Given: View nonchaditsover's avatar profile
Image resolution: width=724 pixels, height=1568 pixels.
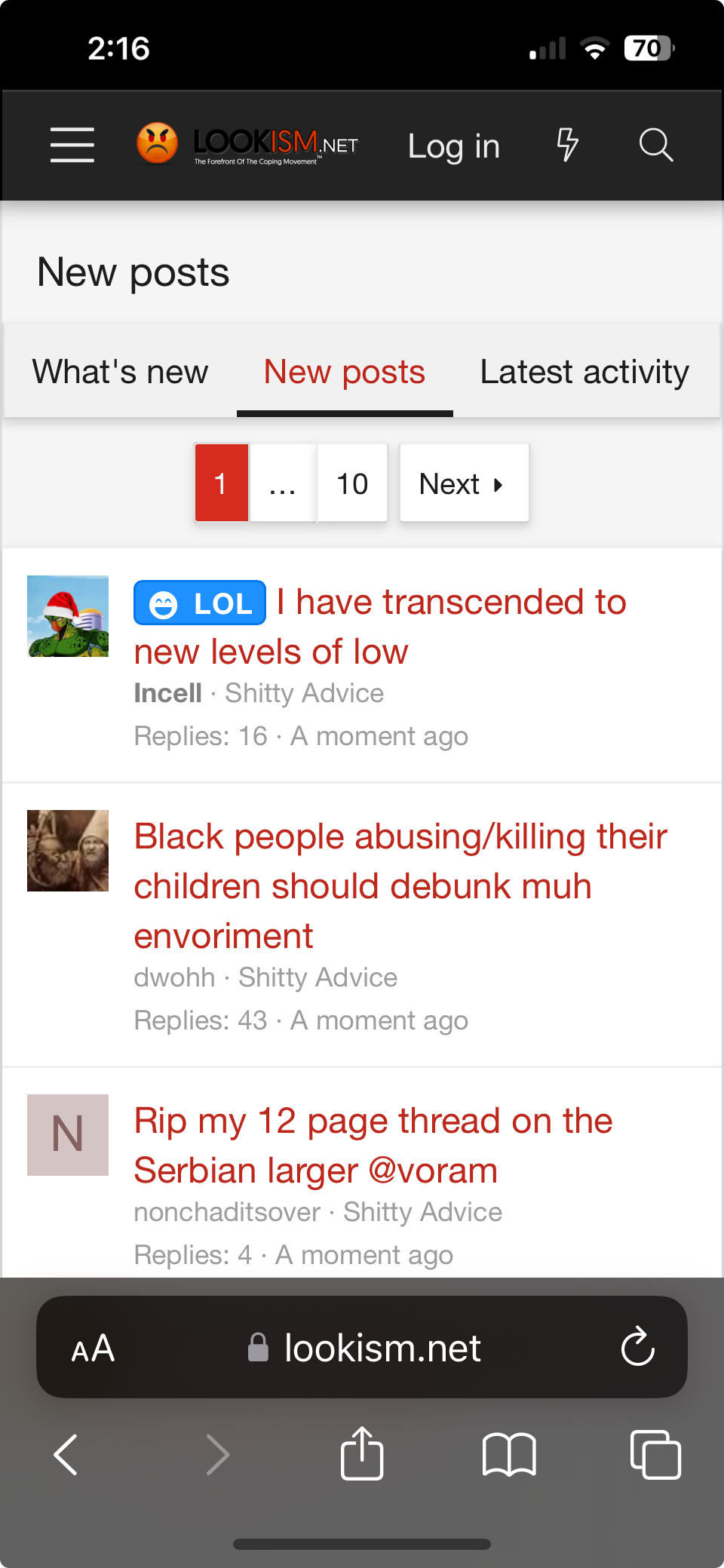Looking at the screenshot, I should pyautogui.click(x=68, y=1134).
